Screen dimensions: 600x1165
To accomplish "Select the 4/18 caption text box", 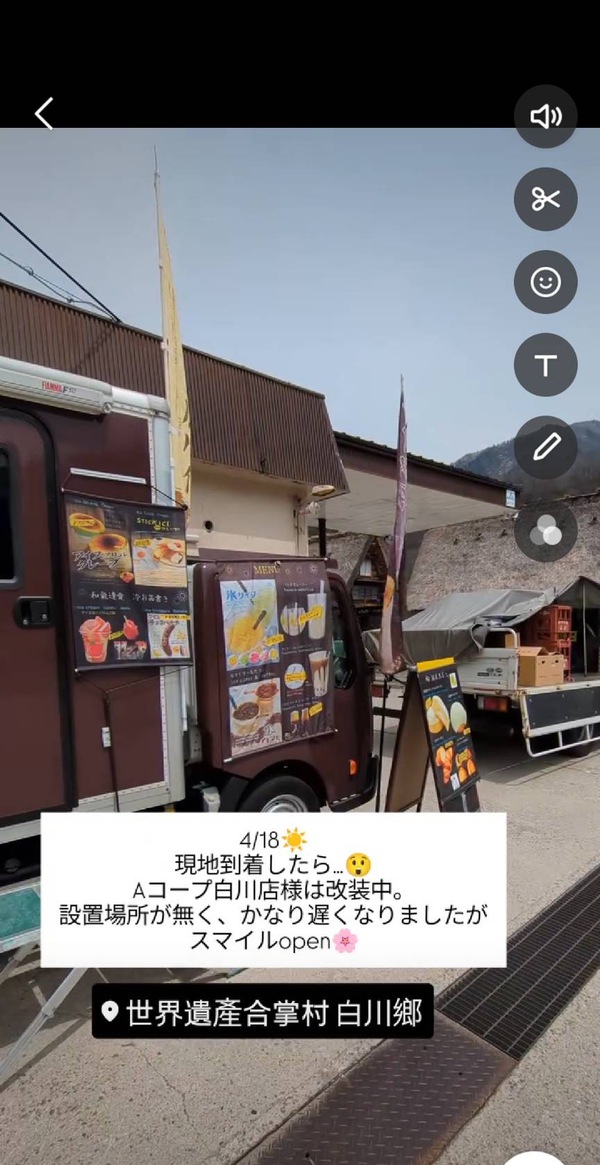I will point(273,889).
